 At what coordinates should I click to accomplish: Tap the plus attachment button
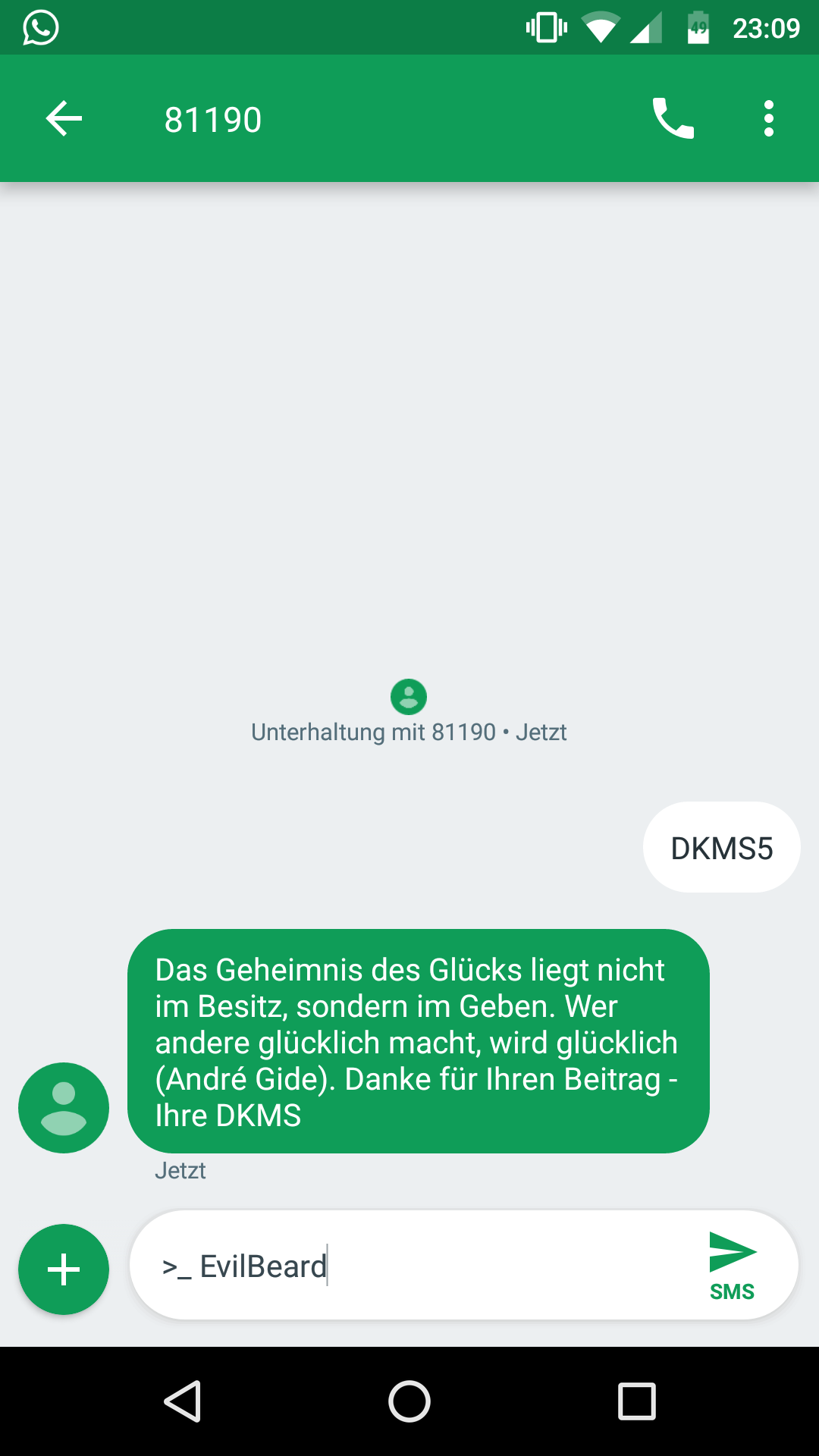64,1269
